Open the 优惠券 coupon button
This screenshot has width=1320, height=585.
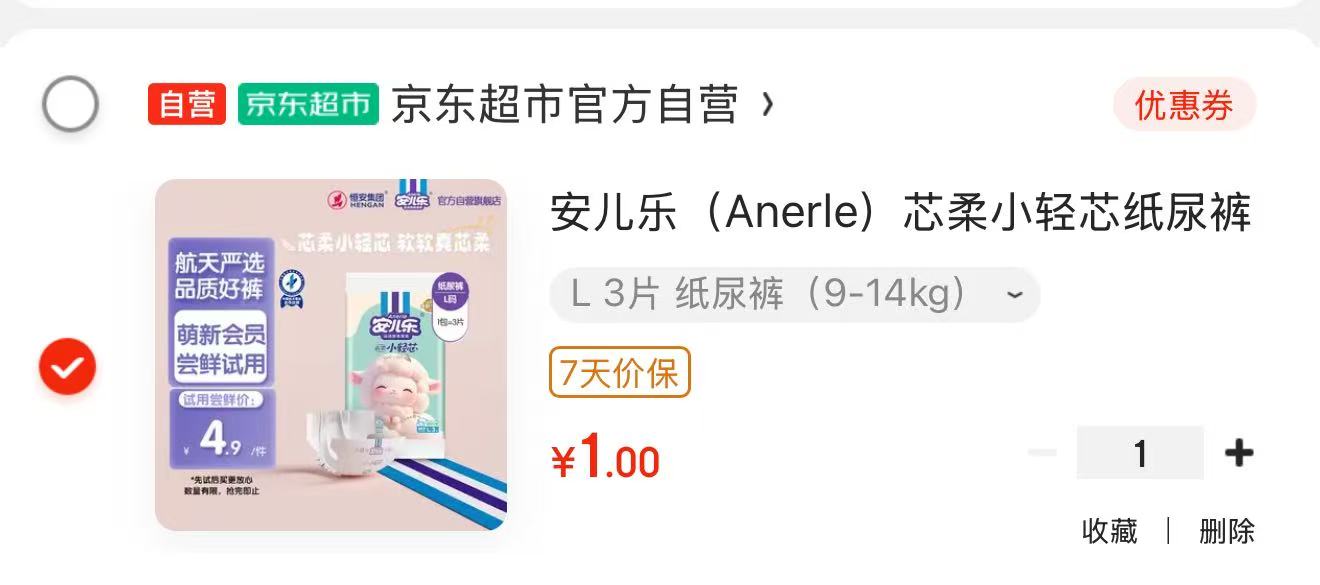click(x=1184, y=105)
